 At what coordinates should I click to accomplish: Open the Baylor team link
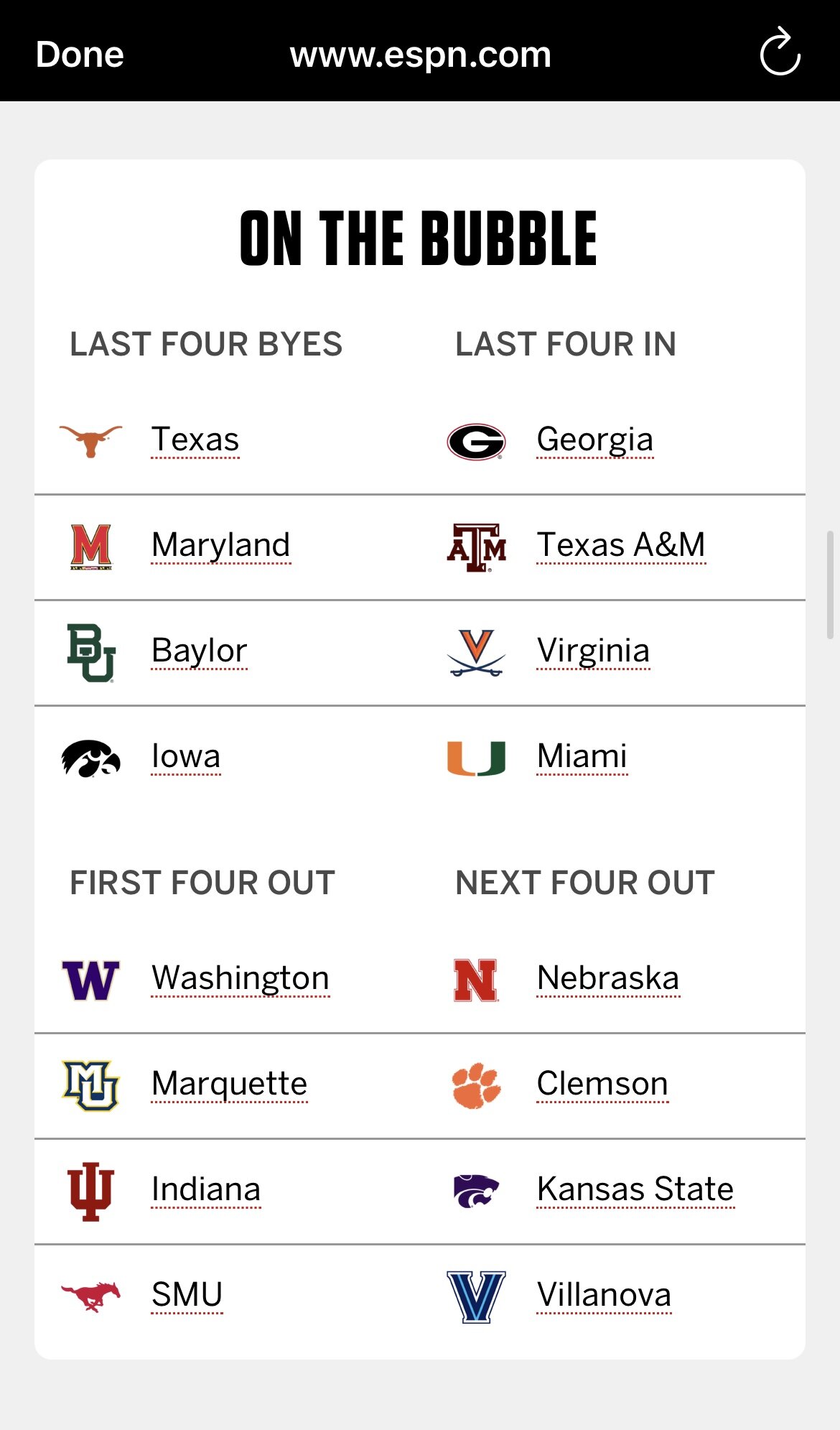tap(200, 651)
